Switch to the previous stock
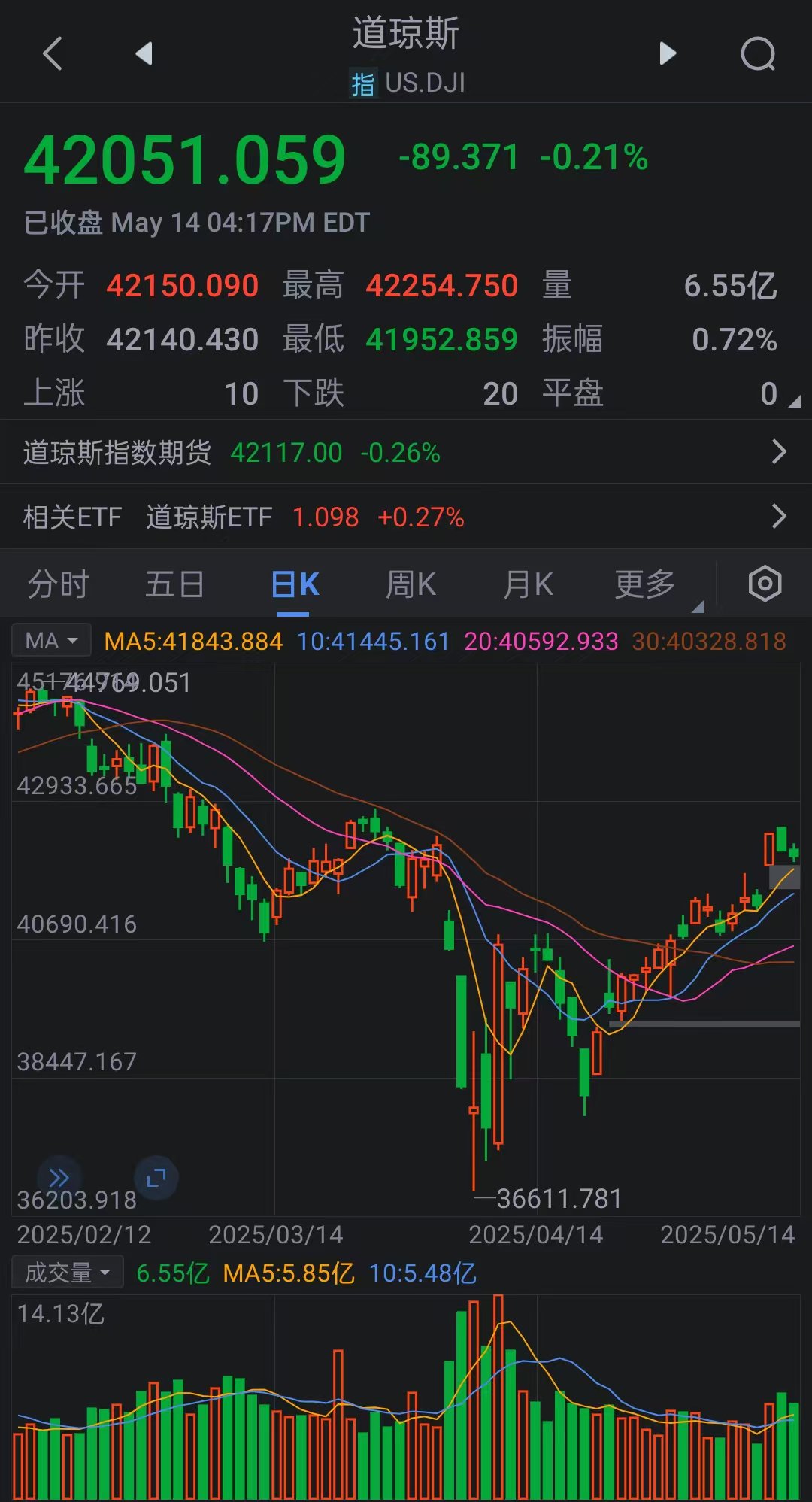This screenshot has height=1502, width=812. point(144,54)
